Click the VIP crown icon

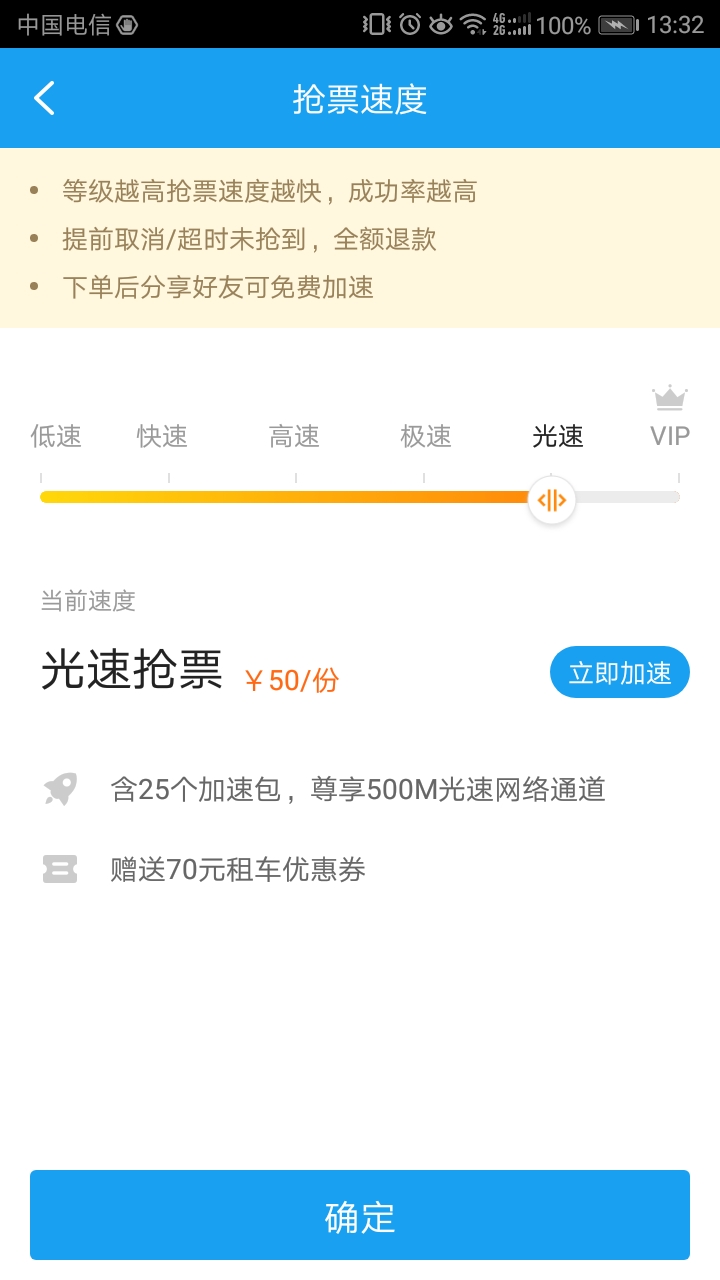(x=669, y=397)
